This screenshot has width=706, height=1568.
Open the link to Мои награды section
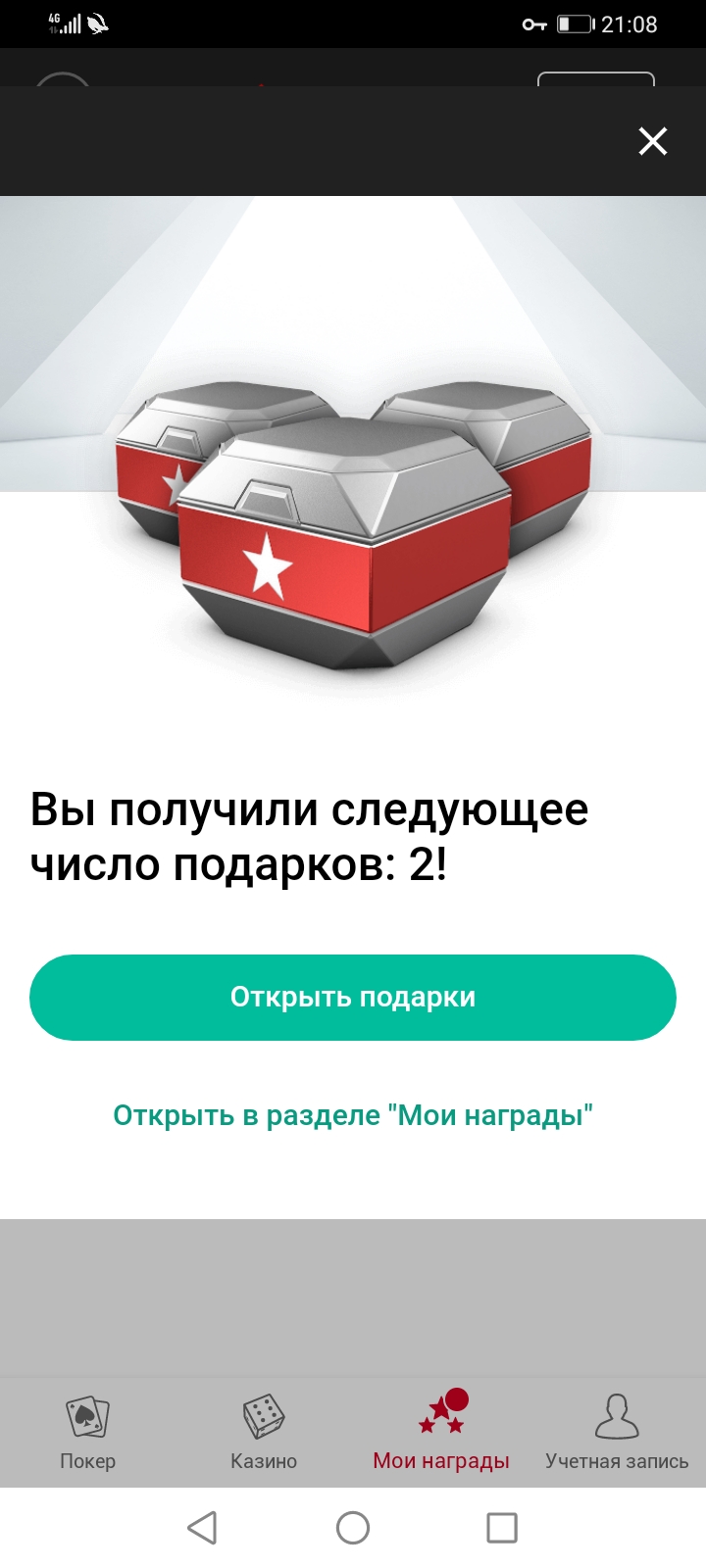[x=353, y=1115]
